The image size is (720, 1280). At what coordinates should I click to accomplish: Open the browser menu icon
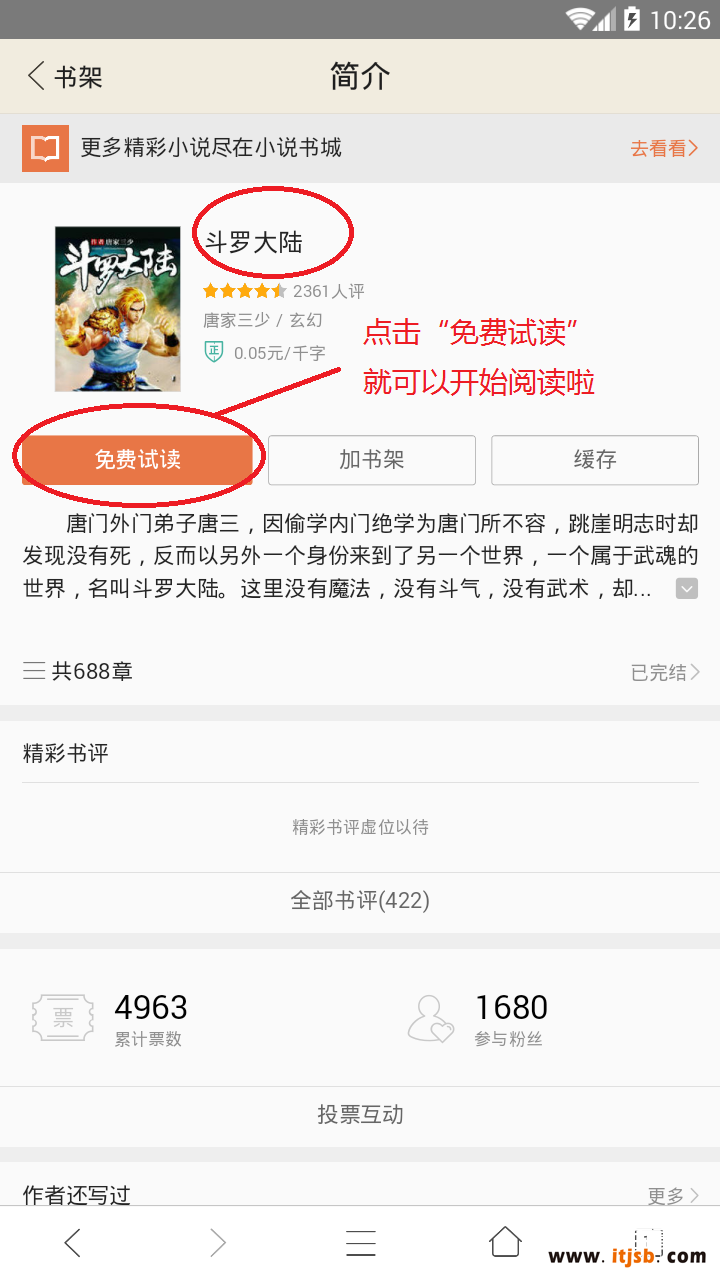360,1243
